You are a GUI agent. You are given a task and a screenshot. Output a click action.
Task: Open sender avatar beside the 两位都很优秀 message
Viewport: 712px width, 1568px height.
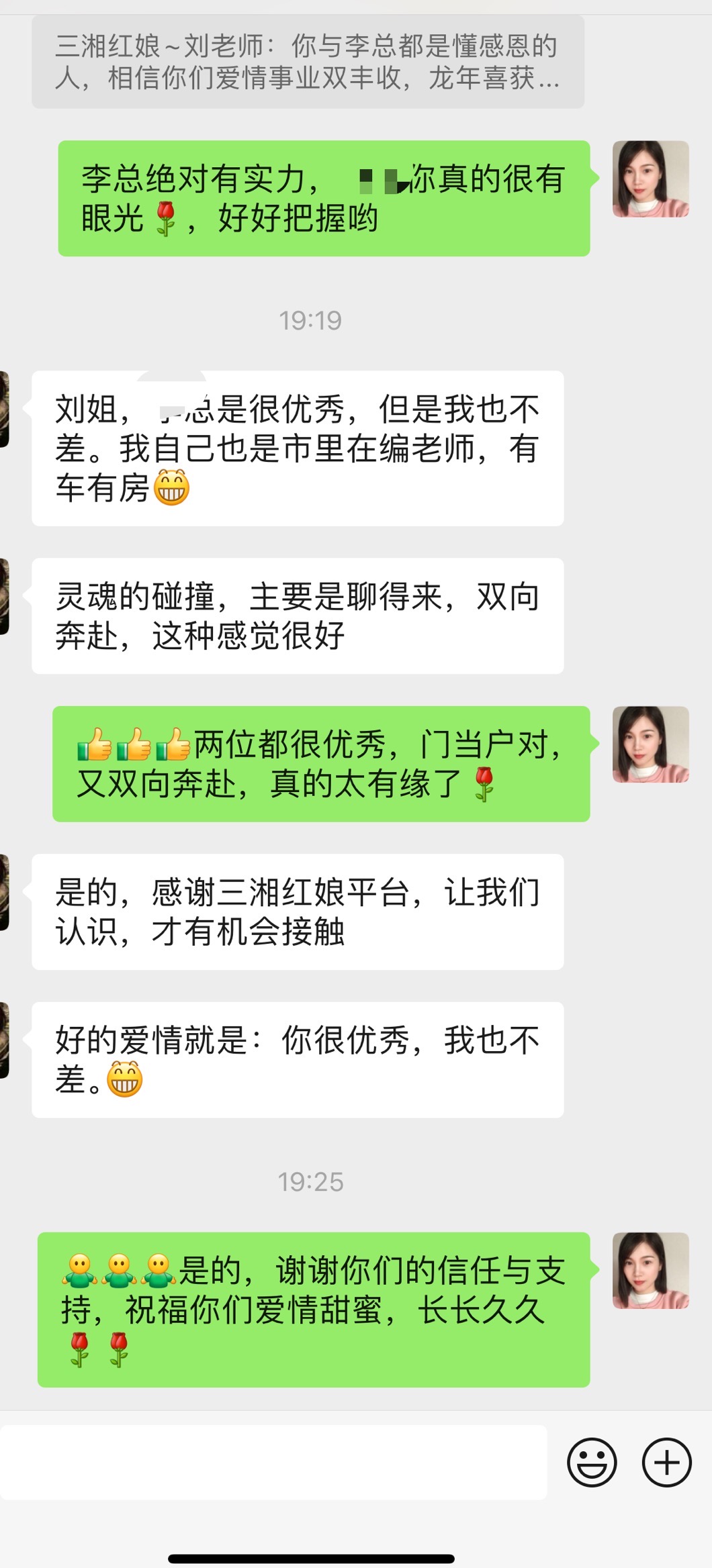(650, 744)
